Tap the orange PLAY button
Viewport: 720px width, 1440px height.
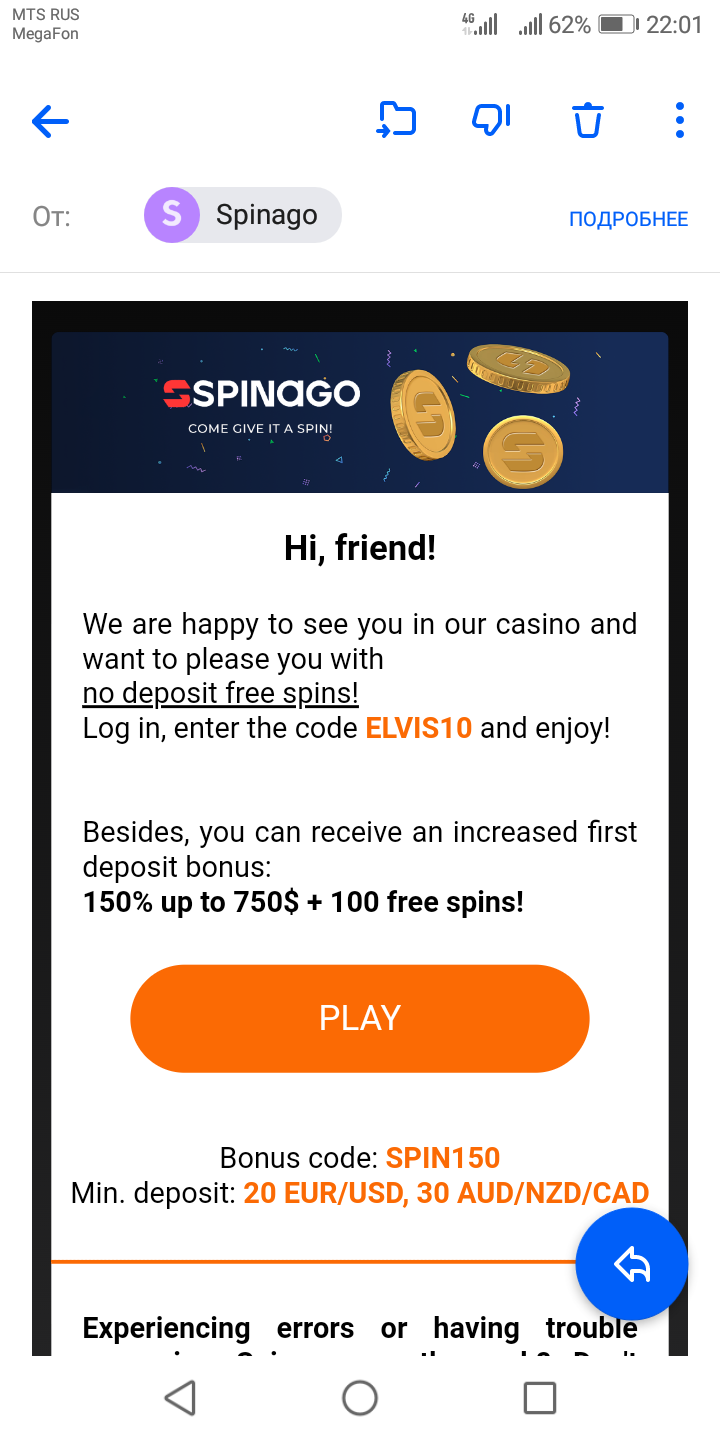point(360,1018)
